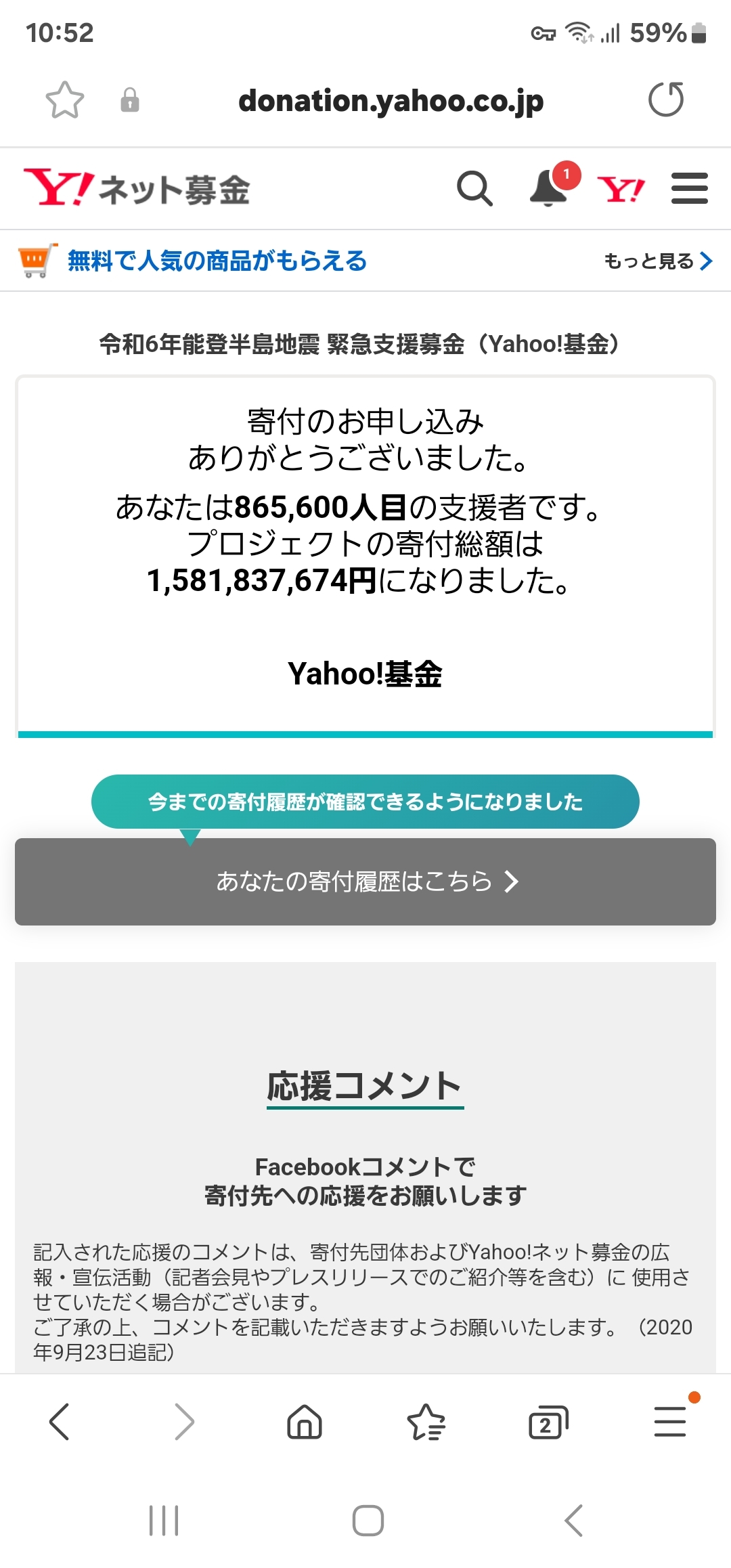Bookmark this page with the star icon
The image size is (731, 1568).
point(65,100)
